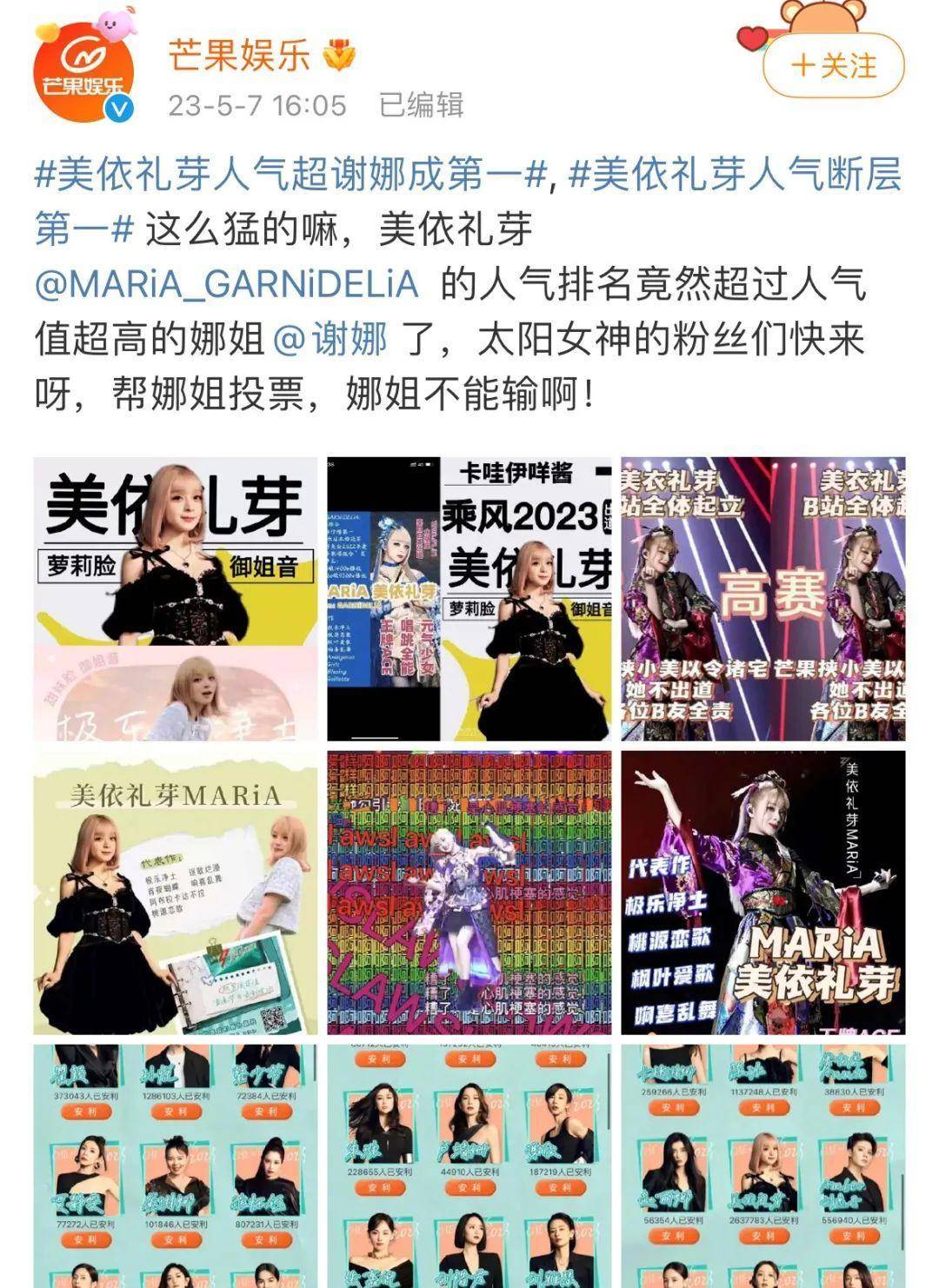939x1288 pixels.
Task: Open the 芒果娱乐 account name
Action: coord(239,56)
